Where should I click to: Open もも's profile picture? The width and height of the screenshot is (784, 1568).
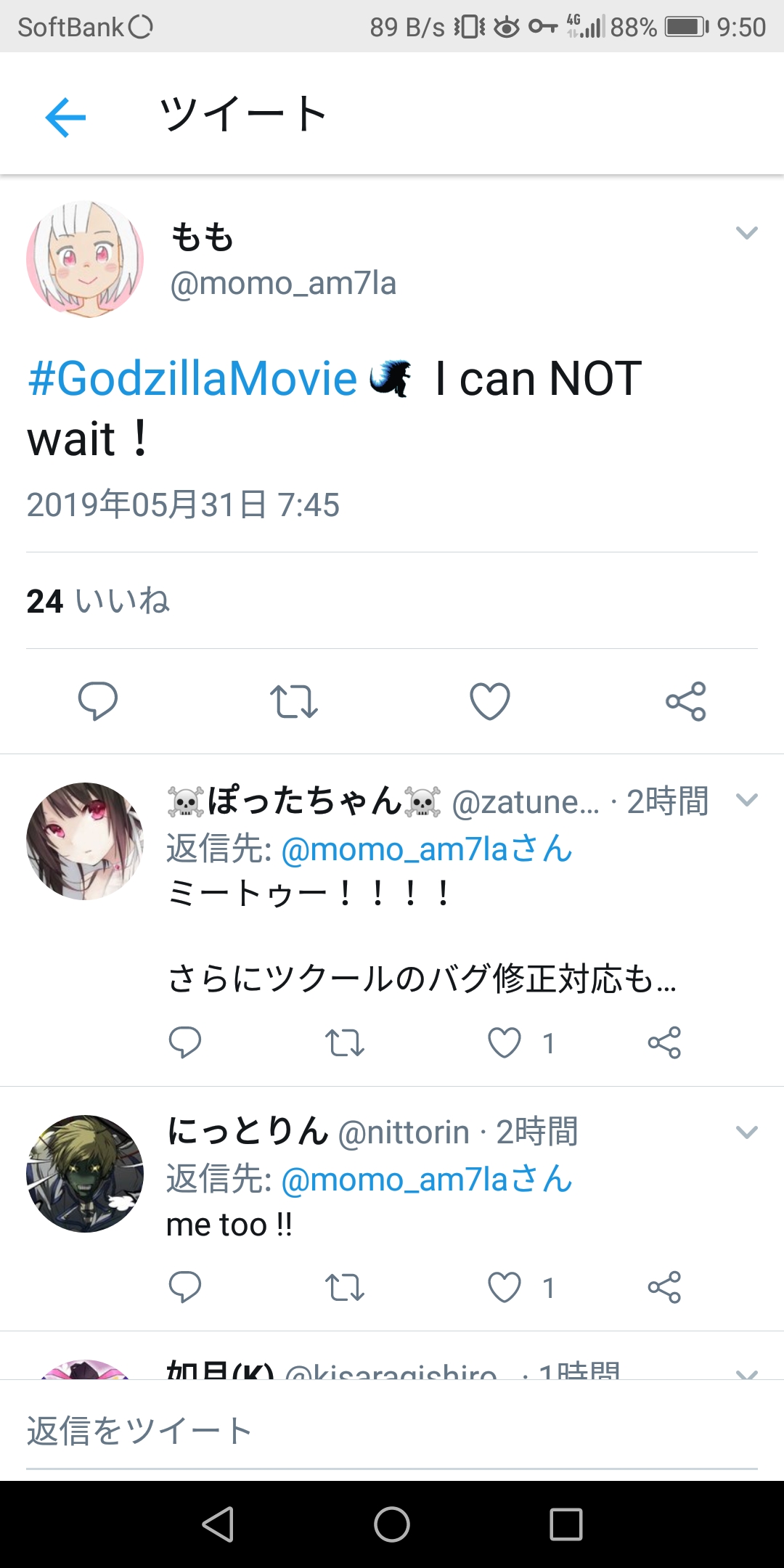[85, 259]
